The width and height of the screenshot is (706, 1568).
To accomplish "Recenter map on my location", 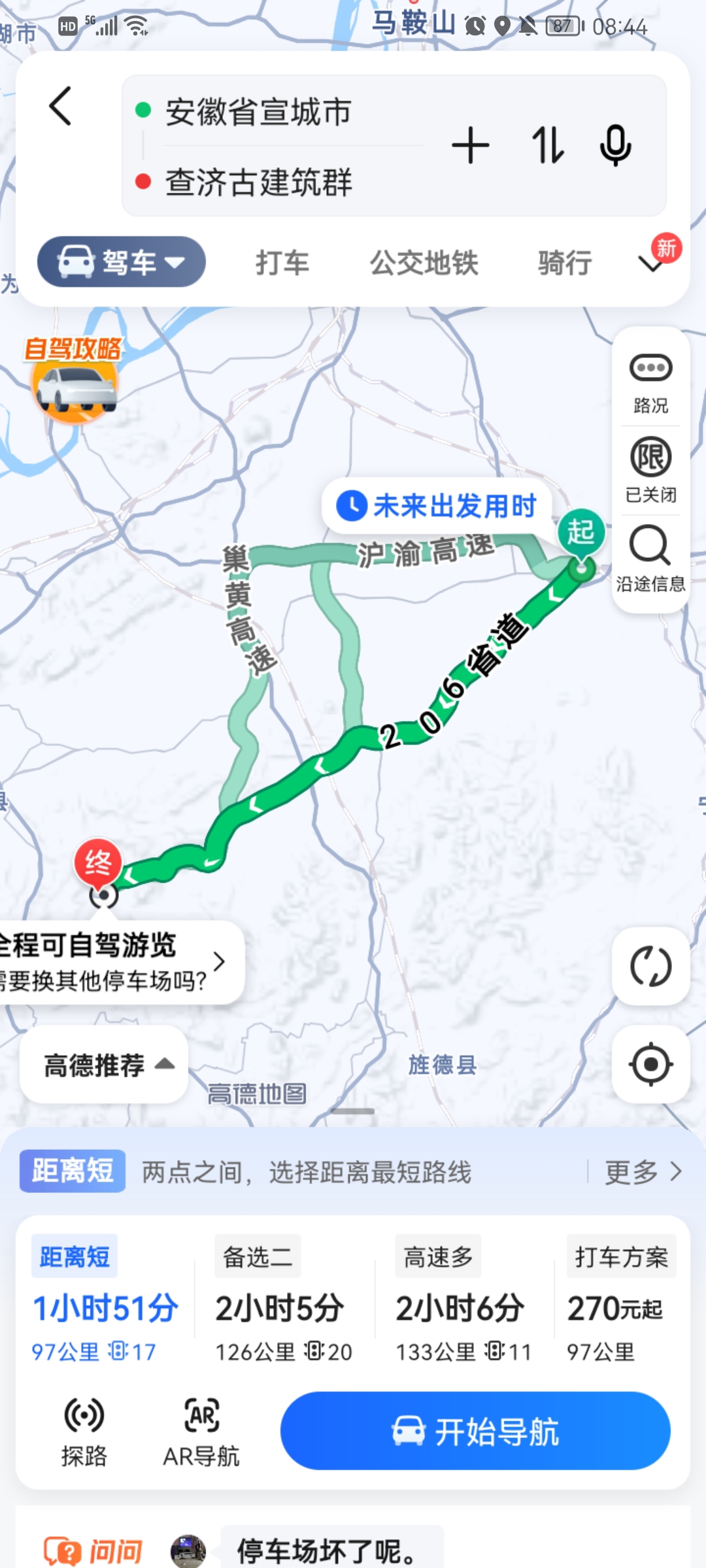I will point(650,1064).
